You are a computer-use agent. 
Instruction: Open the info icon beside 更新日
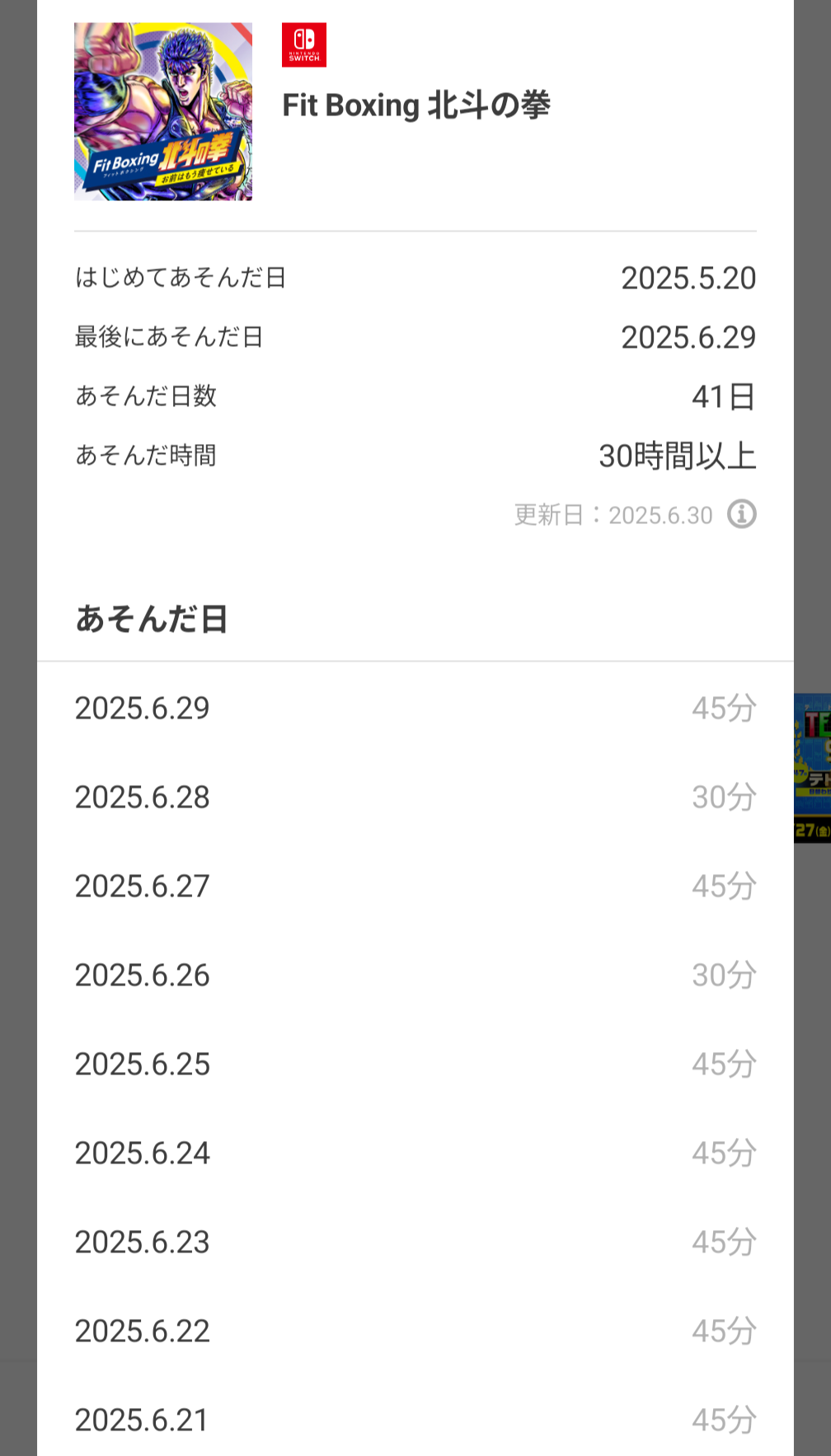[x=741, y=514]
